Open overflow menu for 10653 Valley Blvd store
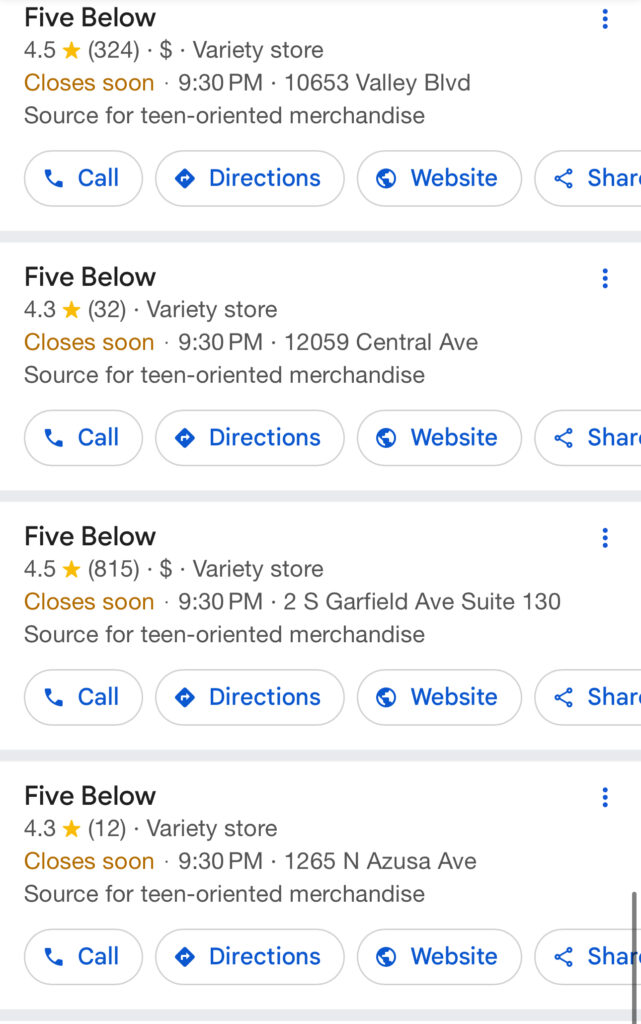This screenshot has height=1024, width=641. (x=605, y=19)
